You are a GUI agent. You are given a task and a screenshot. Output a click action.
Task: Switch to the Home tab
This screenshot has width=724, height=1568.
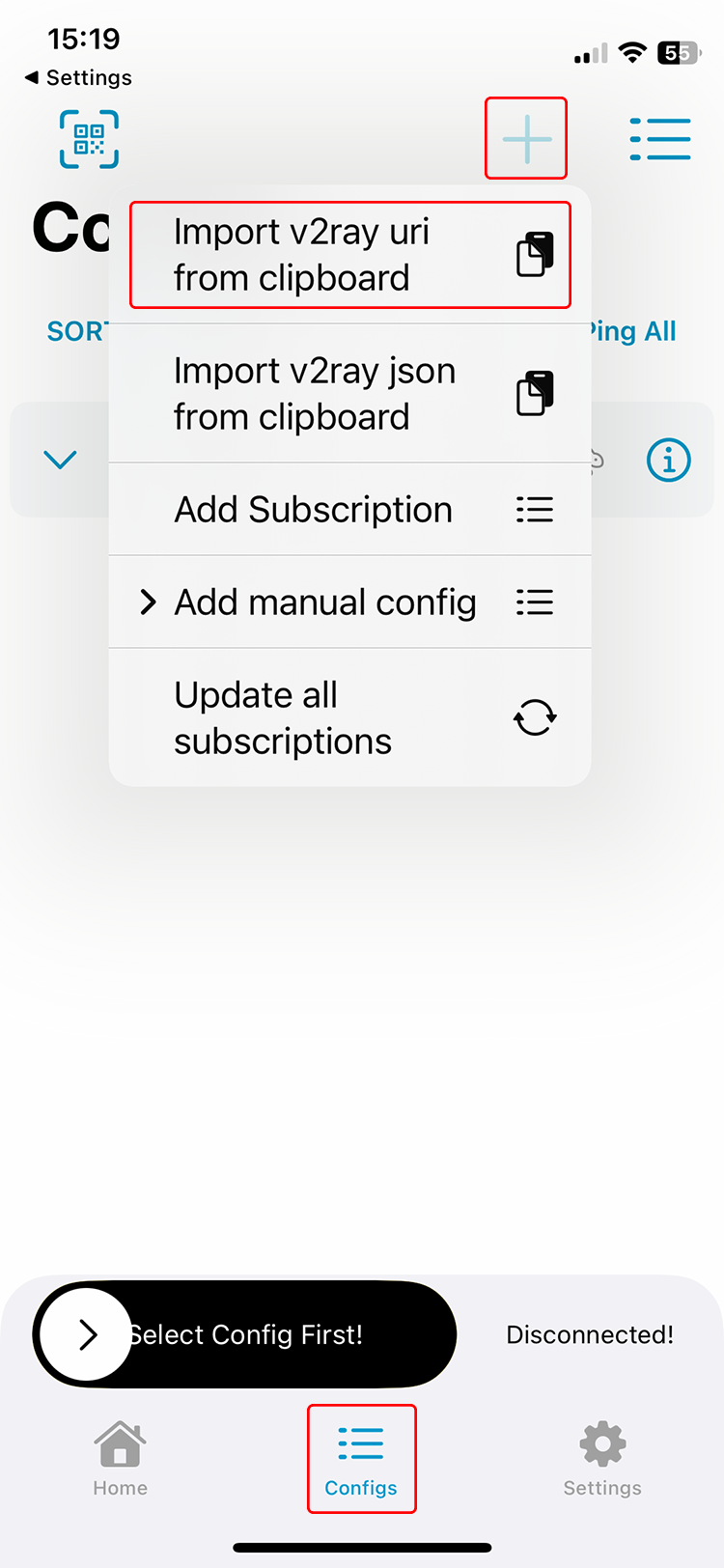pyautogui.click(x=120, y=1458)
